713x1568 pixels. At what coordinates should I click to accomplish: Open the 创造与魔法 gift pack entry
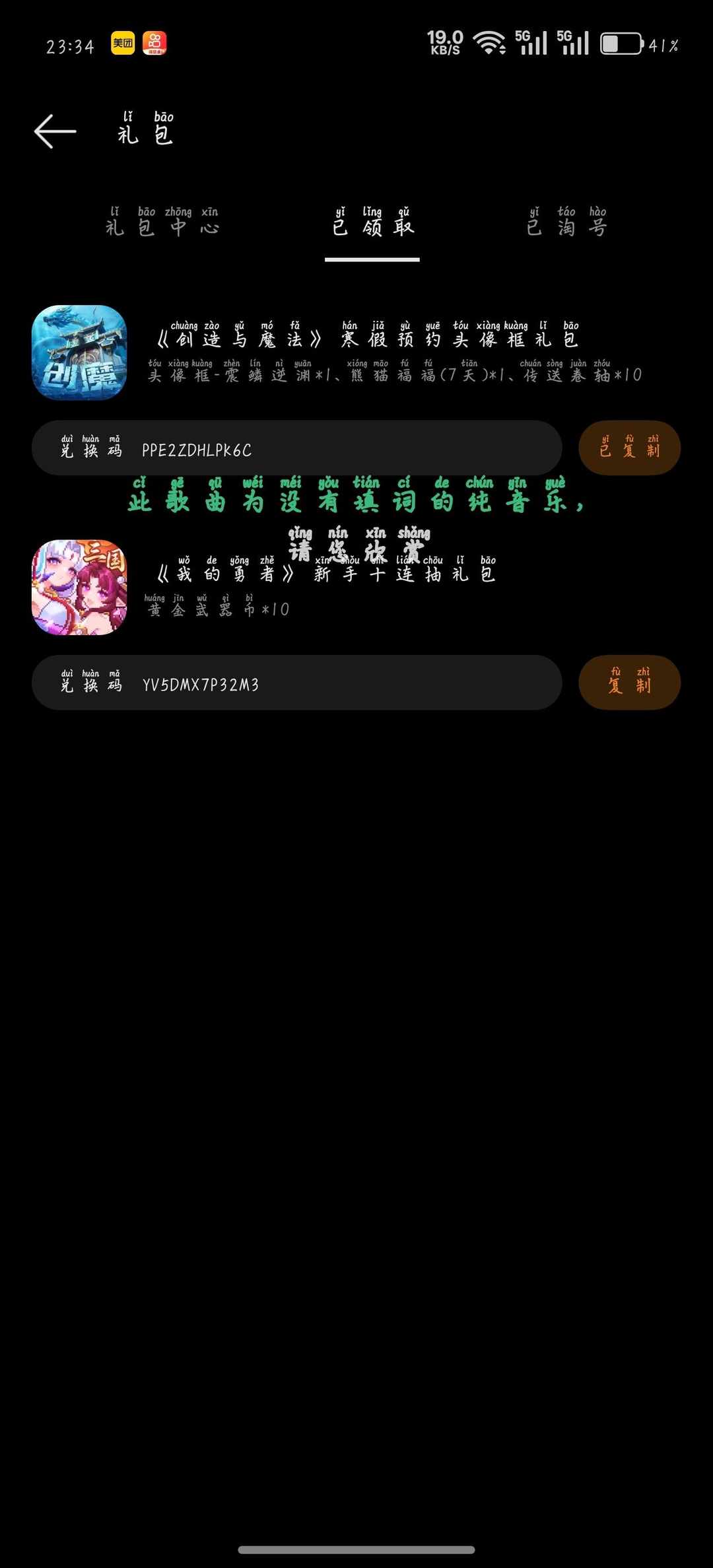(x=366, y=339)
